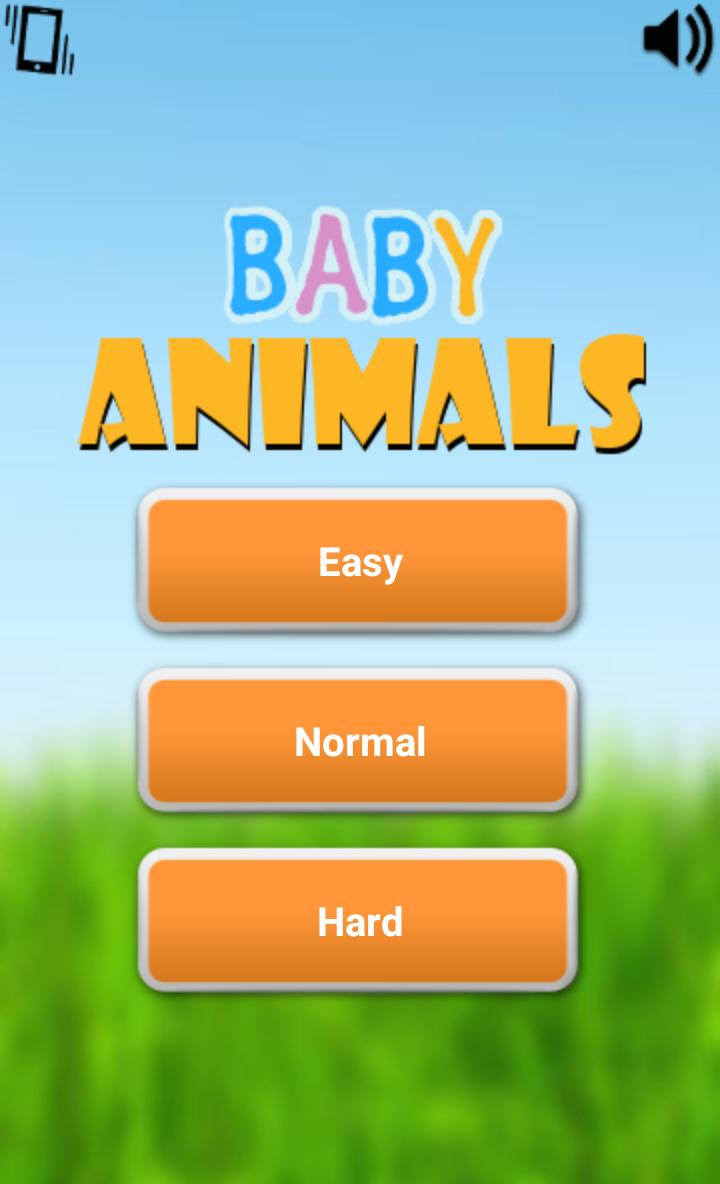This screenshot has width=720, height=1184.
Task: Start the game on Hard
Action: point(358,921)
